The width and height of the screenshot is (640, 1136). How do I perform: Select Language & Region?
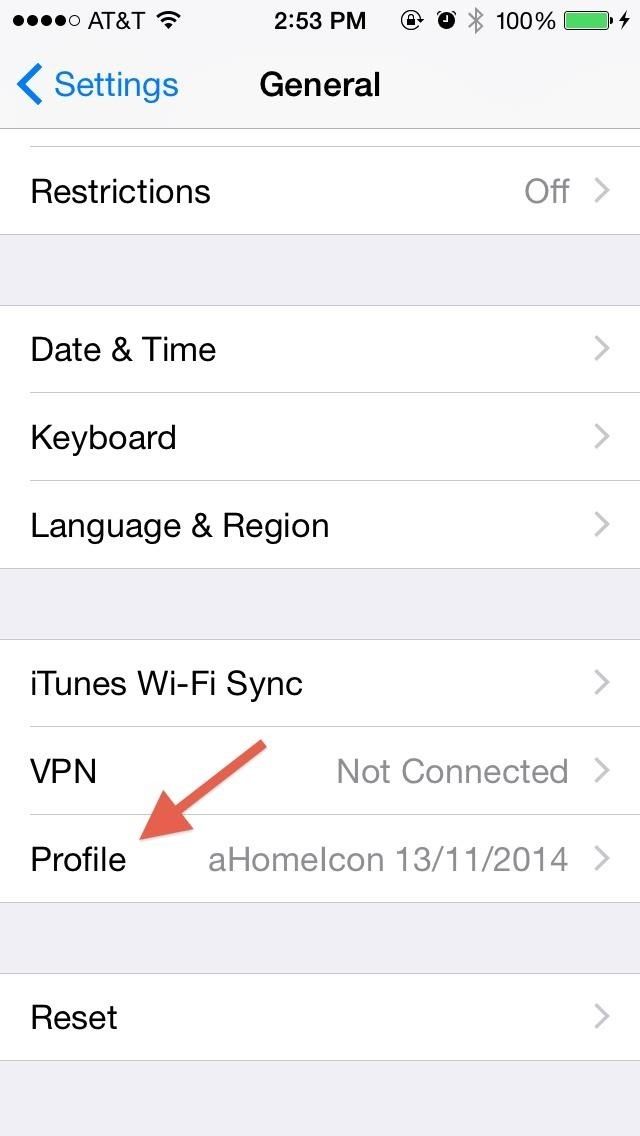pos(320,525)
